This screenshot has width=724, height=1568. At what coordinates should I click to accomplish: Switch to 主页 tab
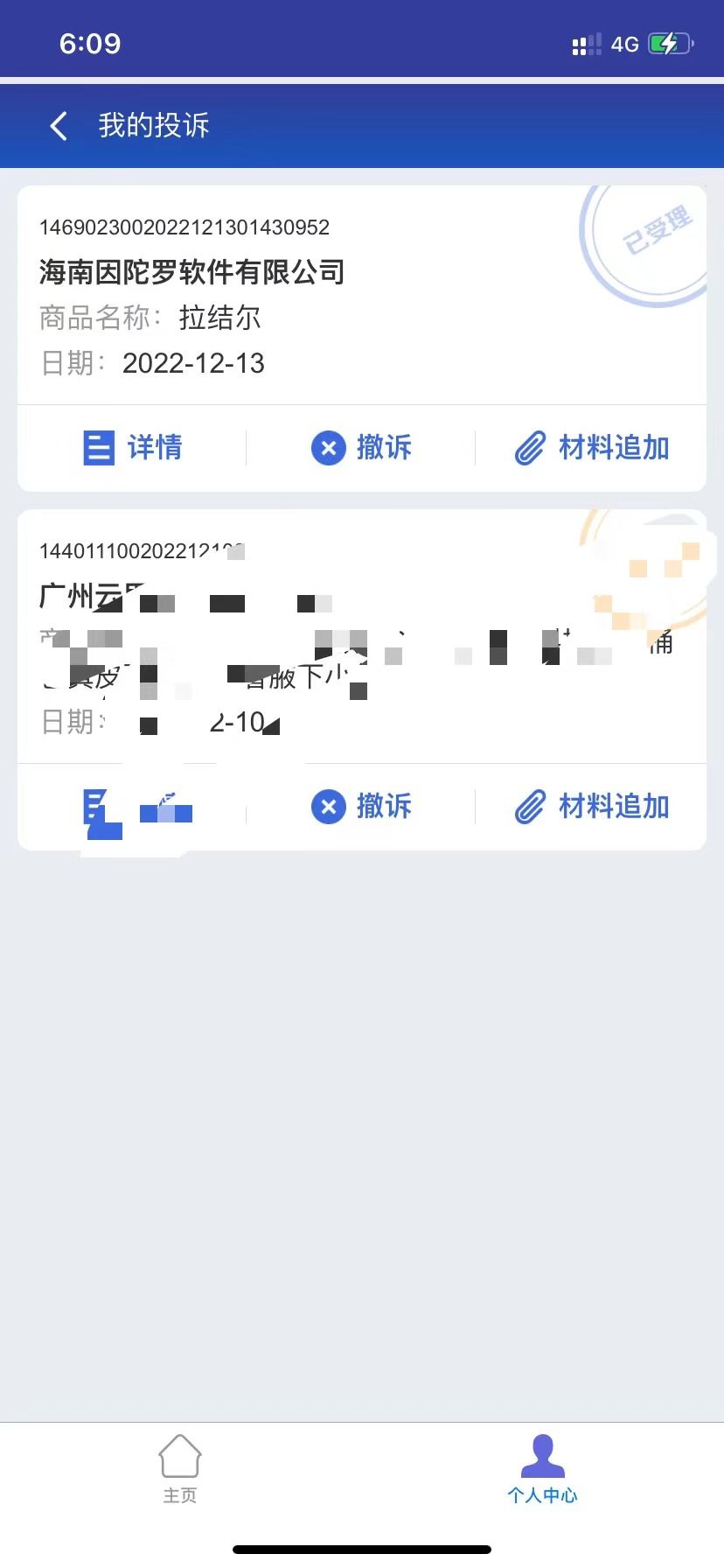(x=180, y=1470)
